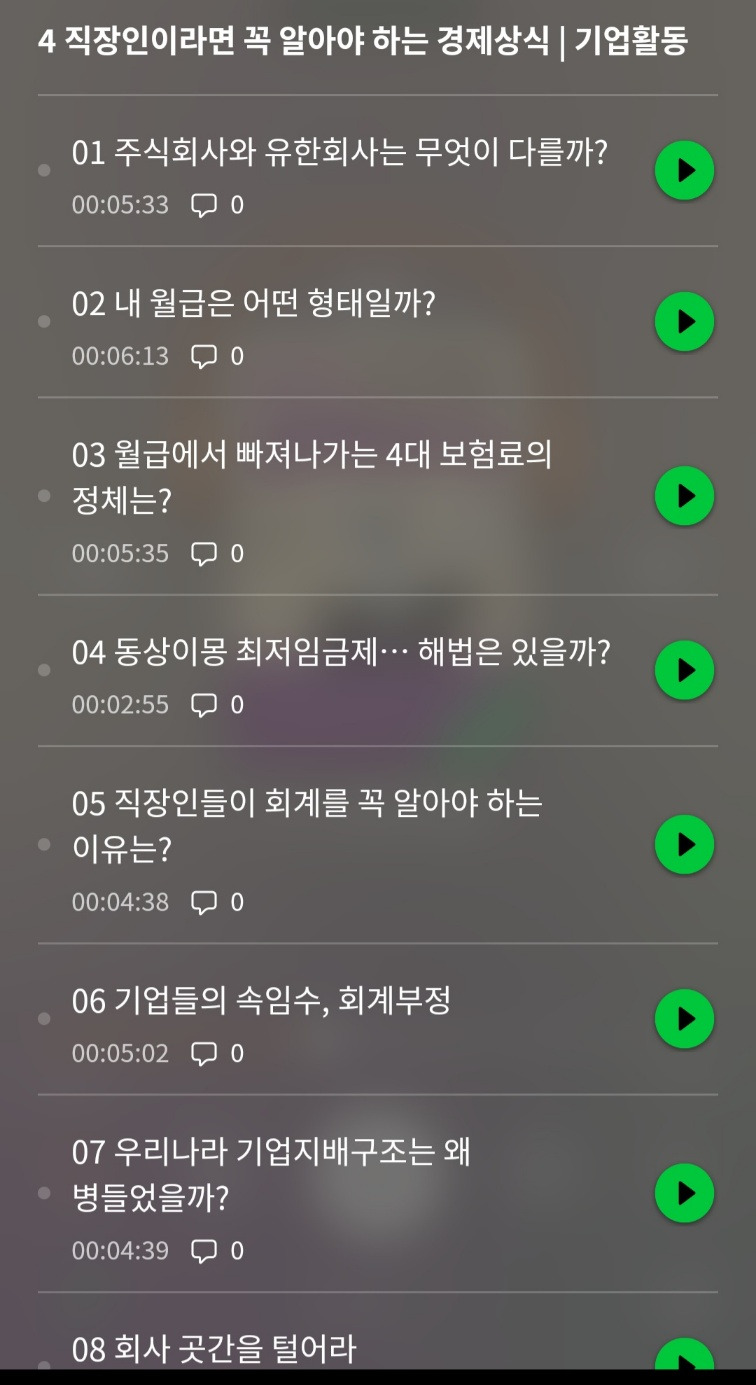Open comments for episode 01
Viewport: 756px width, 1385px height.
[206, 205]
